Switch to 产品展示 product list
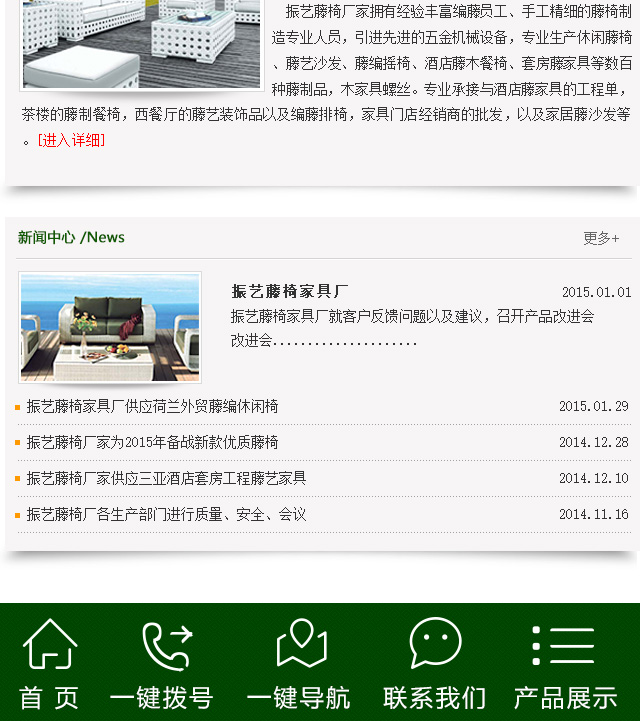 [565, 663]
